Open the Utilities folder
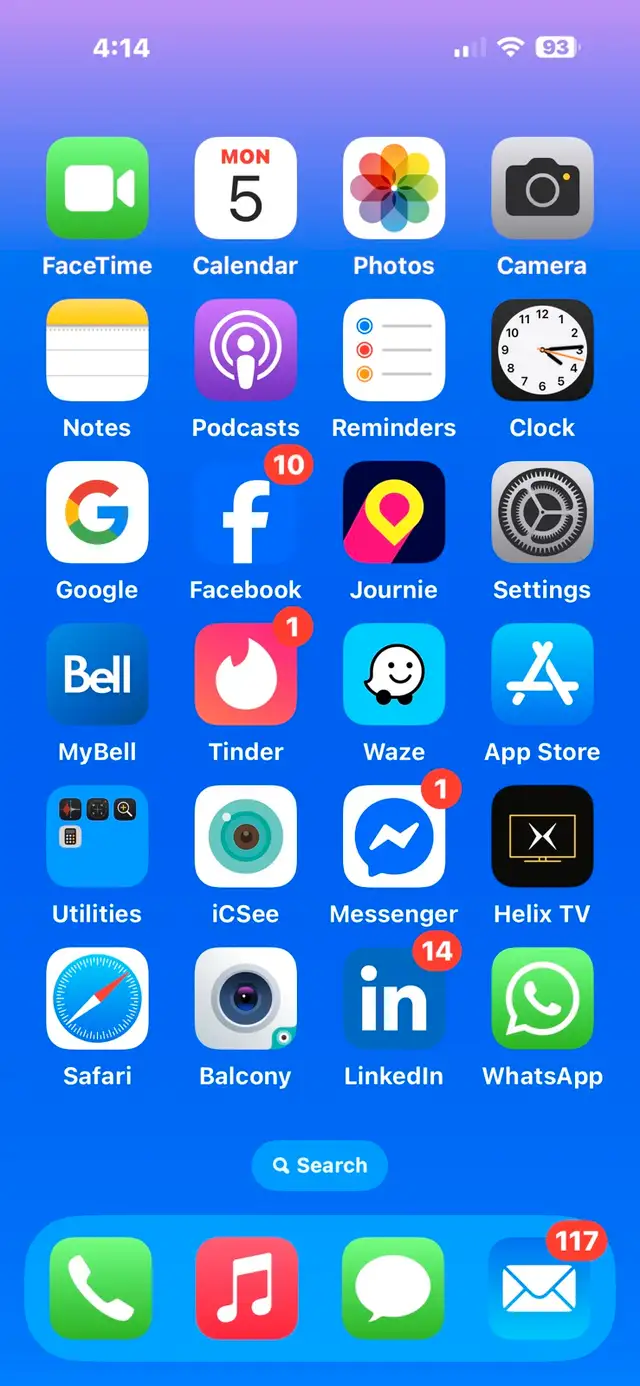640x1386 pixels. 97,836
